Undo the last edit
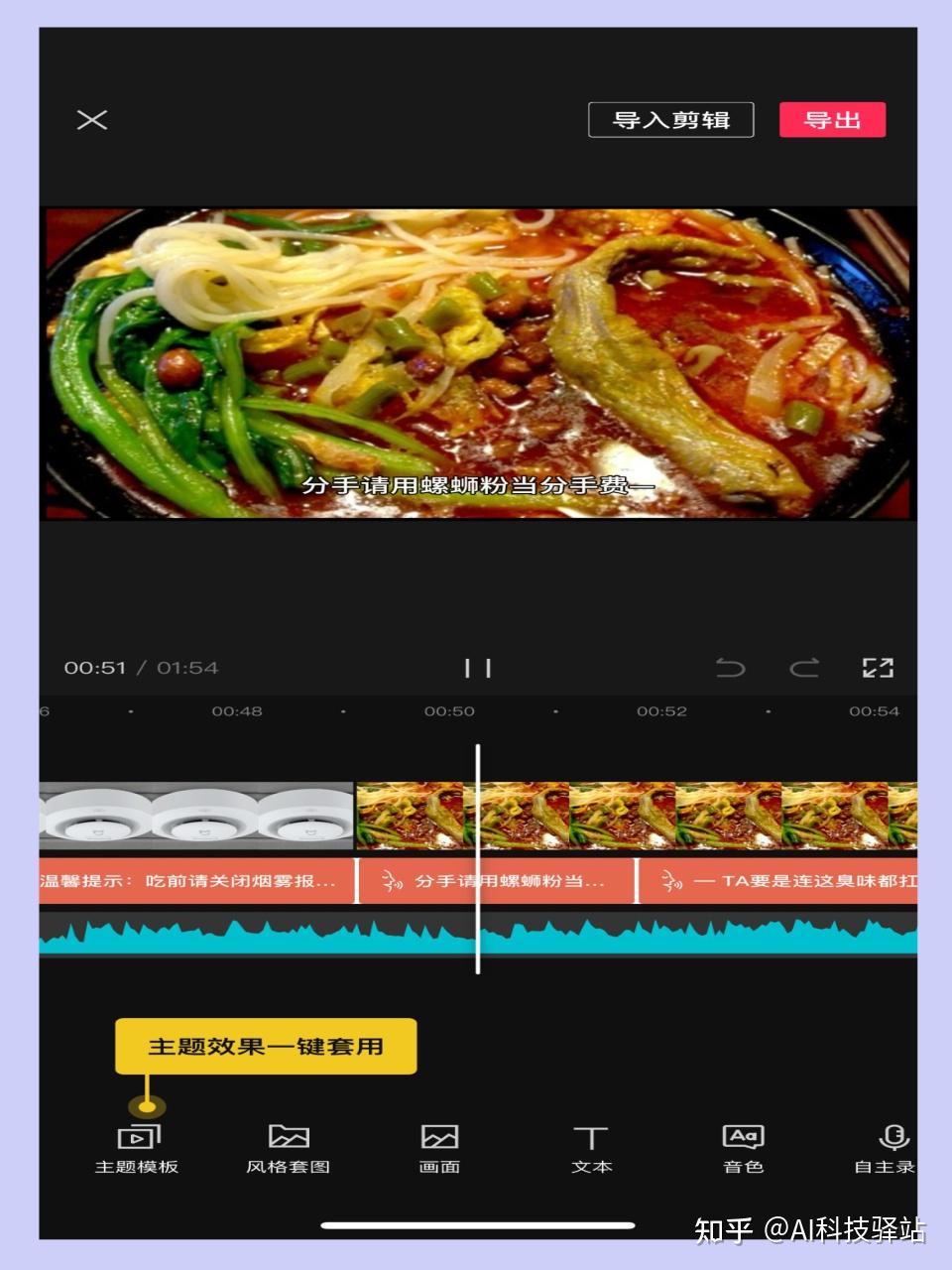 coord(731,668)
